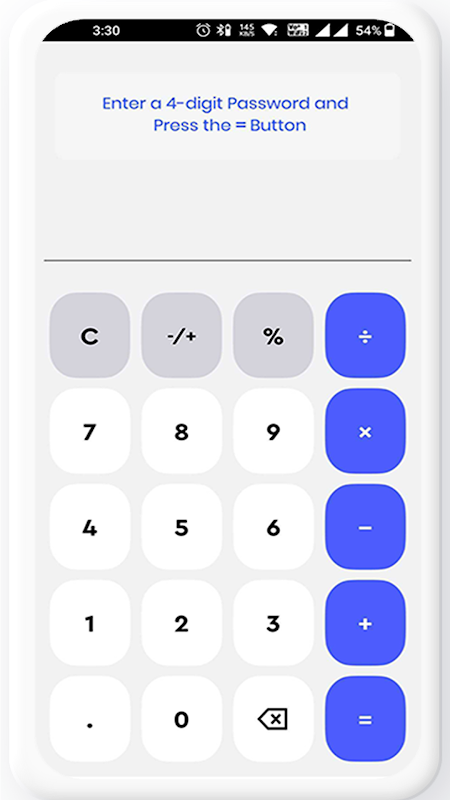Screen dimensions: 450x800
Task: Select the minus operator
Action: point(365,527)
